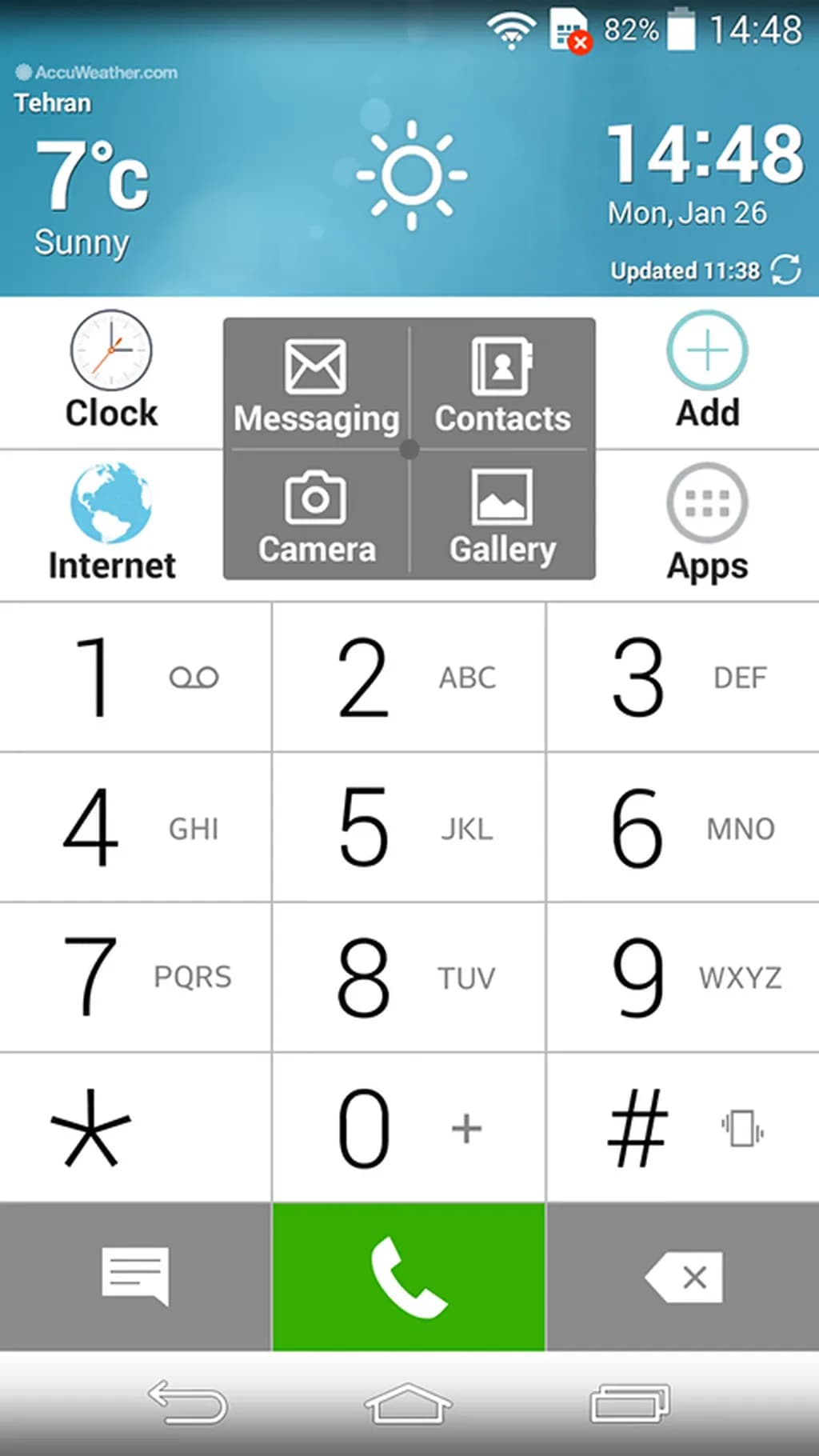Place a call with green phone button
The height and width of the screenshot is (1456, 819).
(x=409, y=1276)
